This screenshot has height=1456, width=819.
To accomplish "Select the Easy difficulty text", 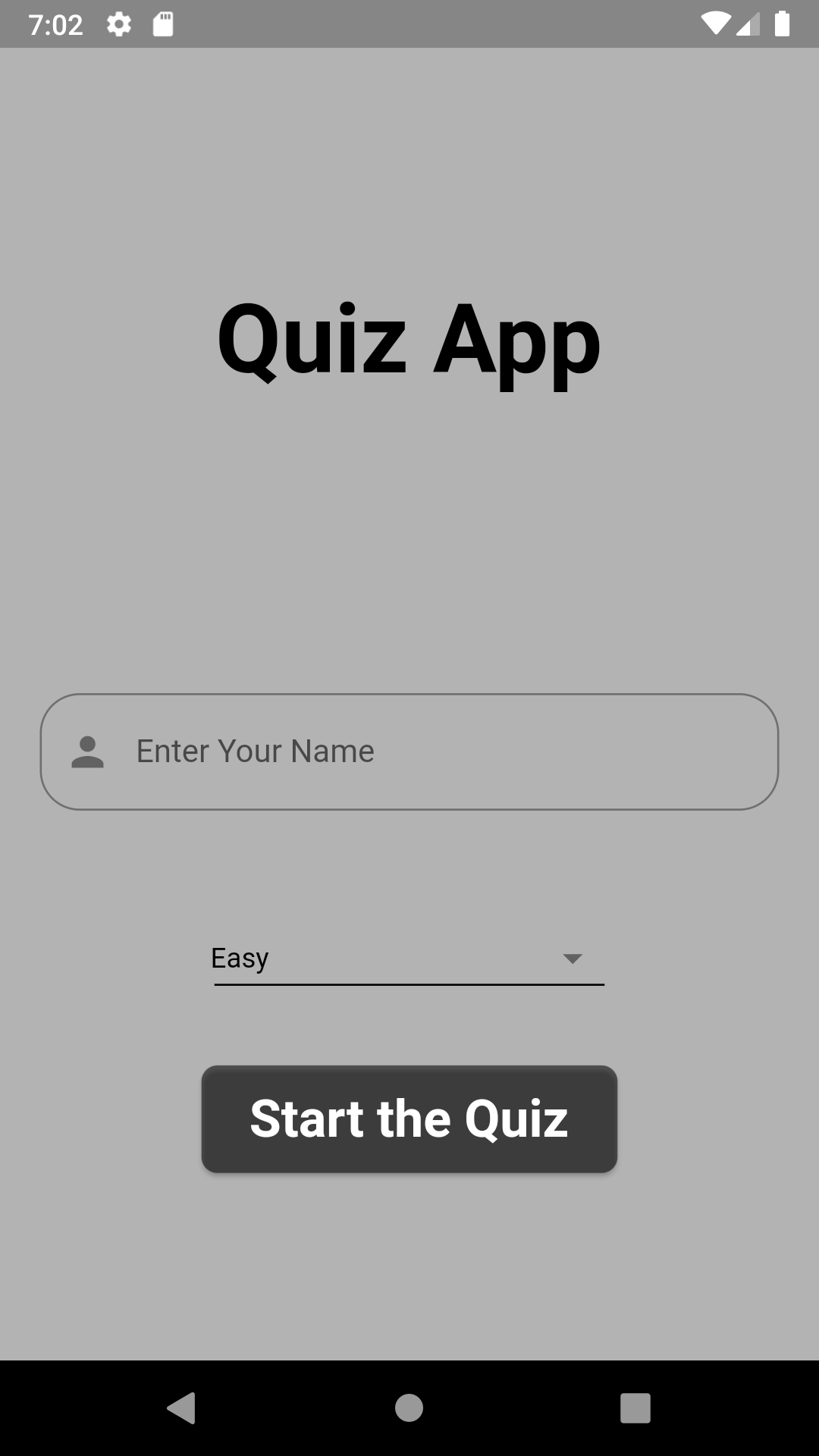I will (240, 958).
